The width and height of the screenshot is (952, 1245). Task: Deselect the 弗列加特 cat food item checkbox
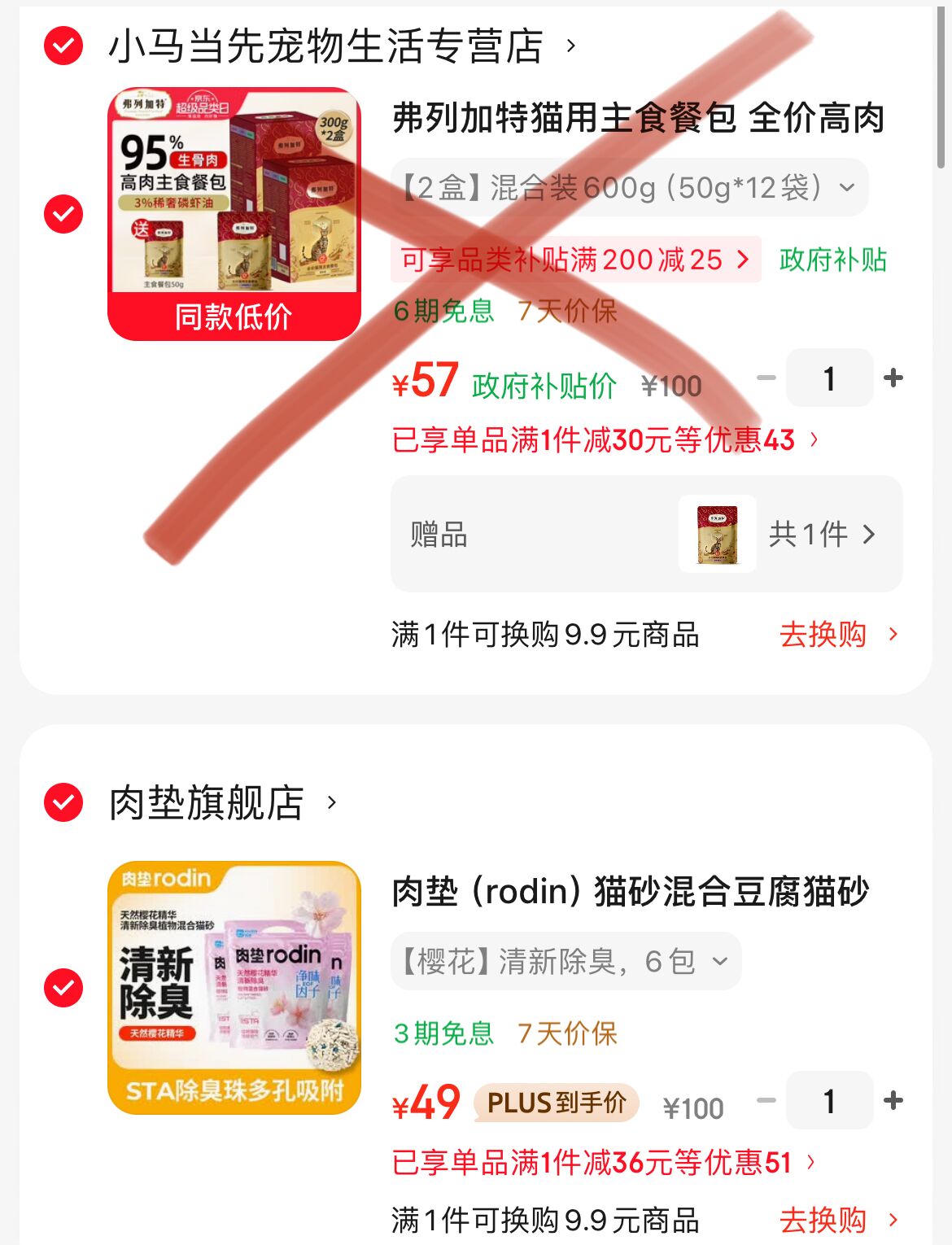[63, 214]
